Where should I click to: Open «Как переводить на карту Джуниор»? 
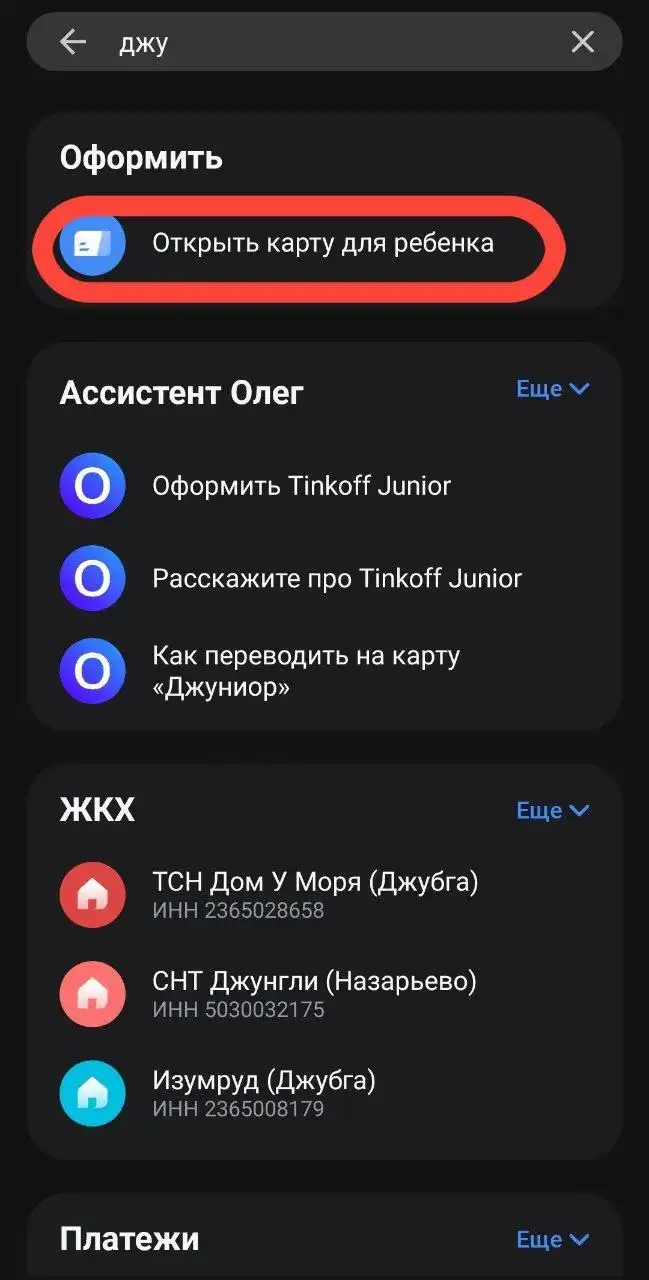(x=325, y=671)
